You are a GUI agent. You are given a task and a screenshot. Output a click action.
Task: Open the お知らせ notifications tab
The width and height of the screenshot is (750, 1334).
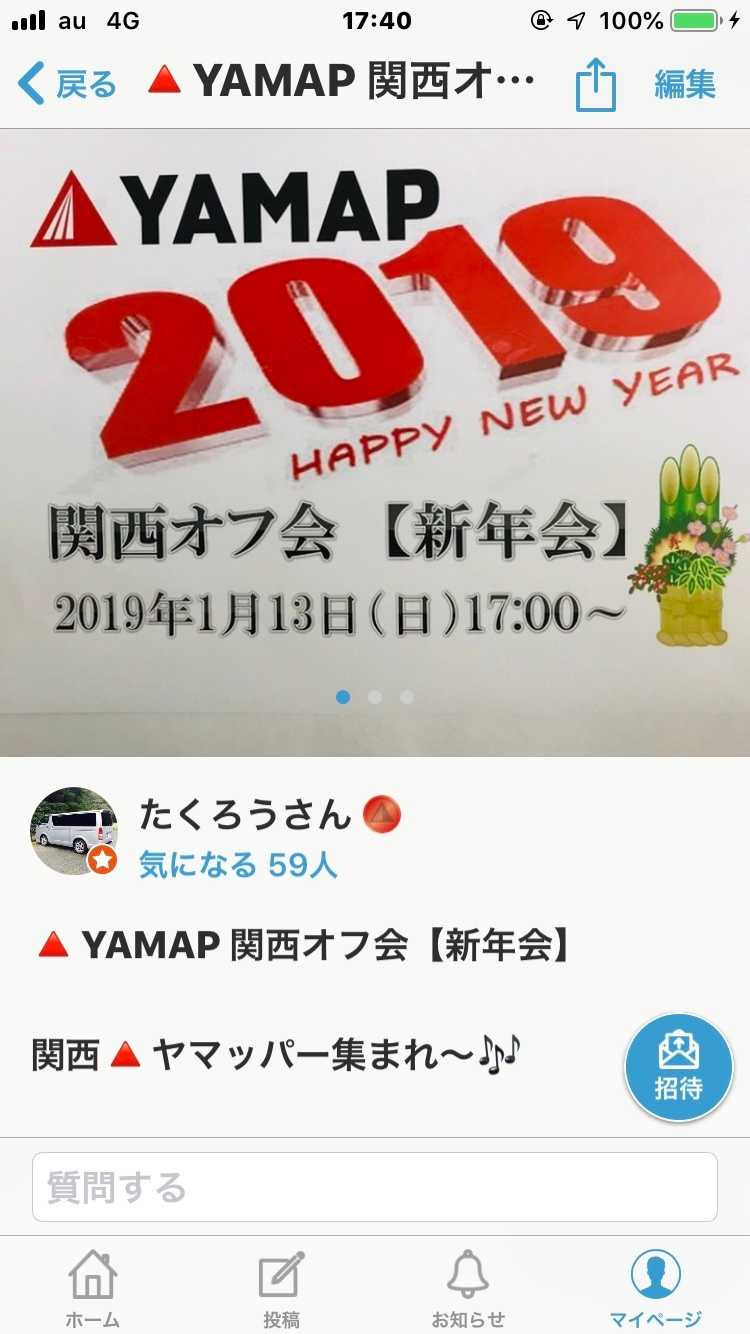coord(468,1289)
